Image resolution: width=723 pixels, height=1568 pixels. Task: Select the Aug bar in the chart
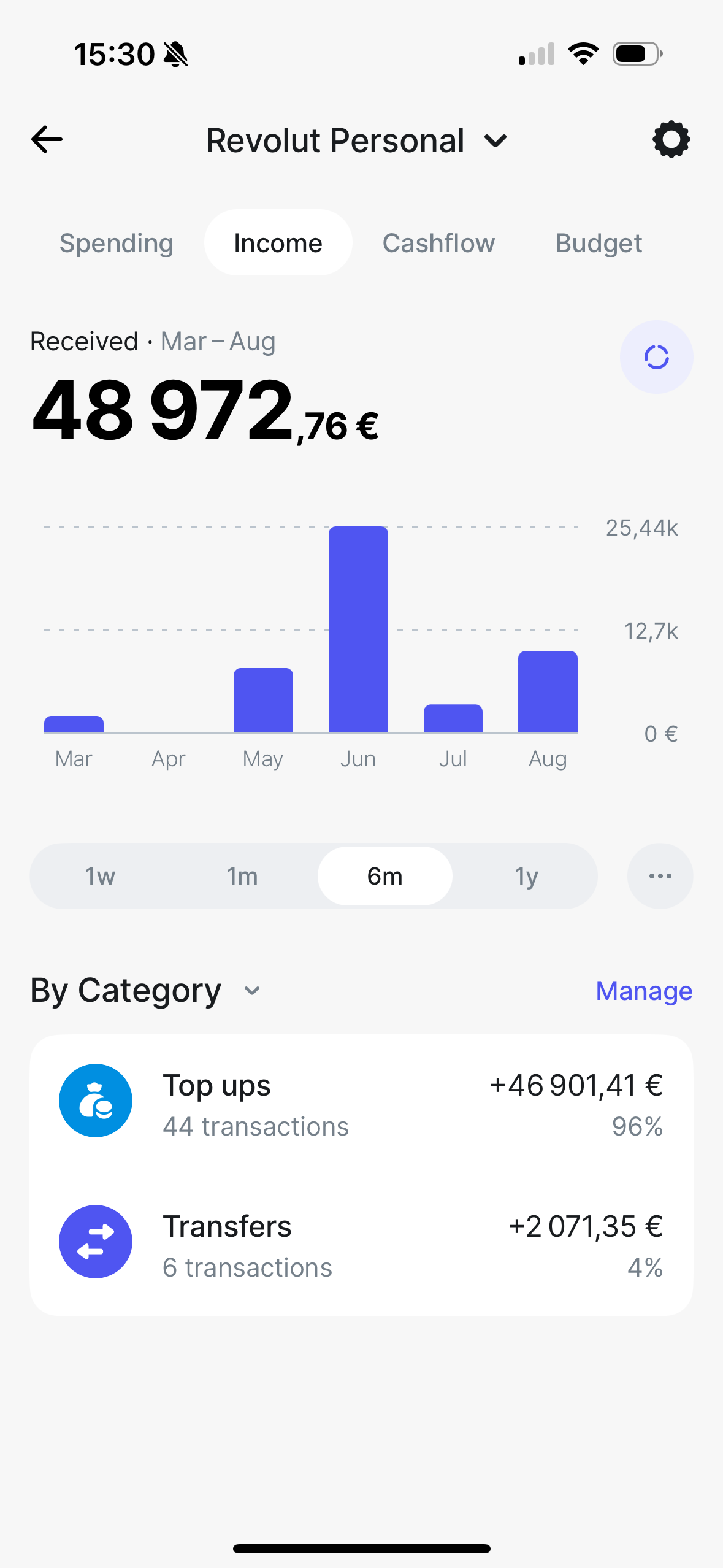click(548, 692)
